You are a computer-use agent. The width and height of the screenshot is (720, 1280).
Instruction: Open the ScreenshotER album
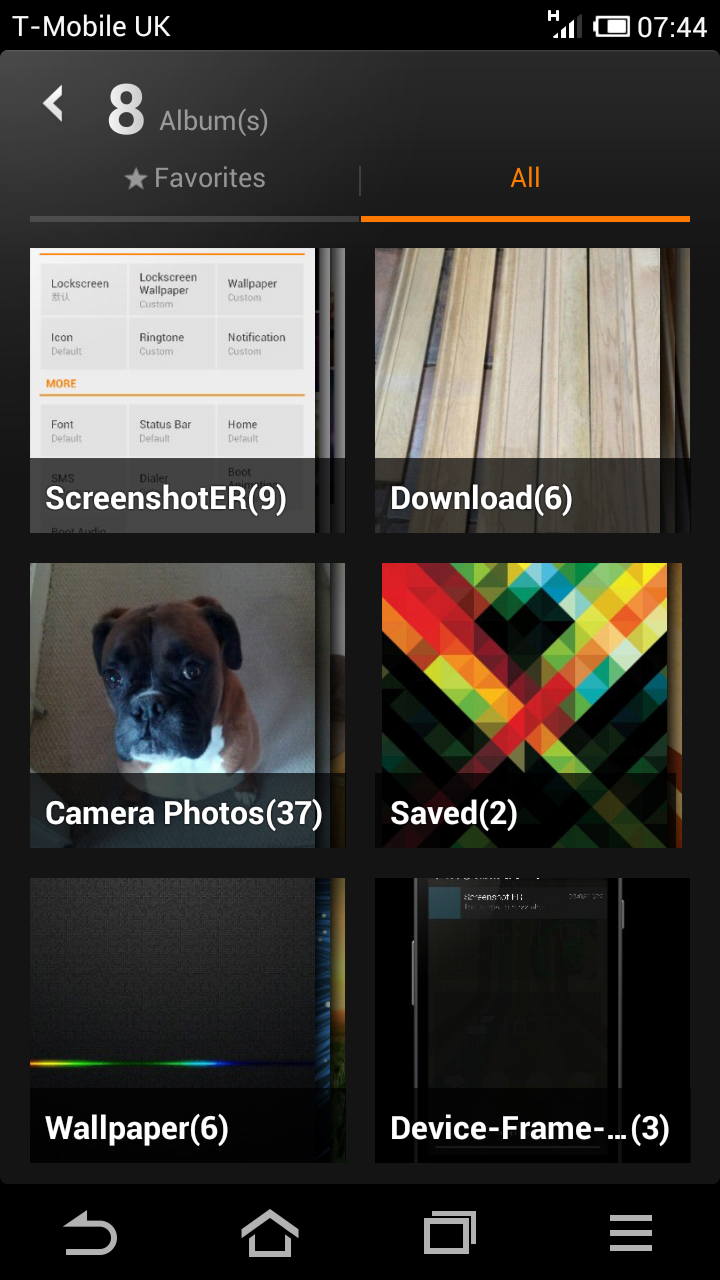pyautogui.click(x=188, y=390)
